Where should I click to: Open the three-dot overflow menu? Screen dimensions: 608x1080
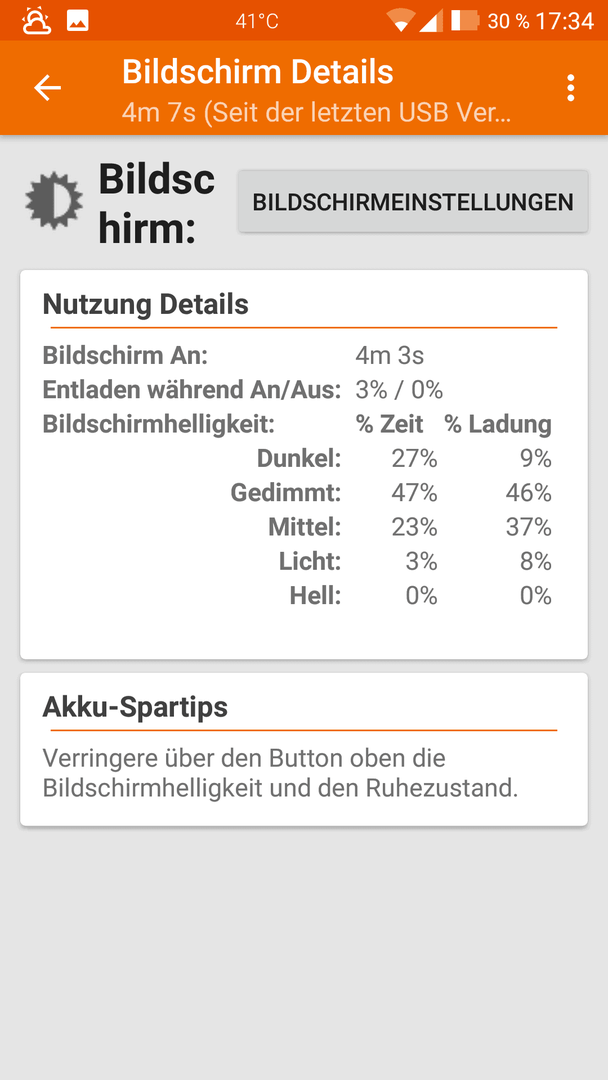point(570,88)
